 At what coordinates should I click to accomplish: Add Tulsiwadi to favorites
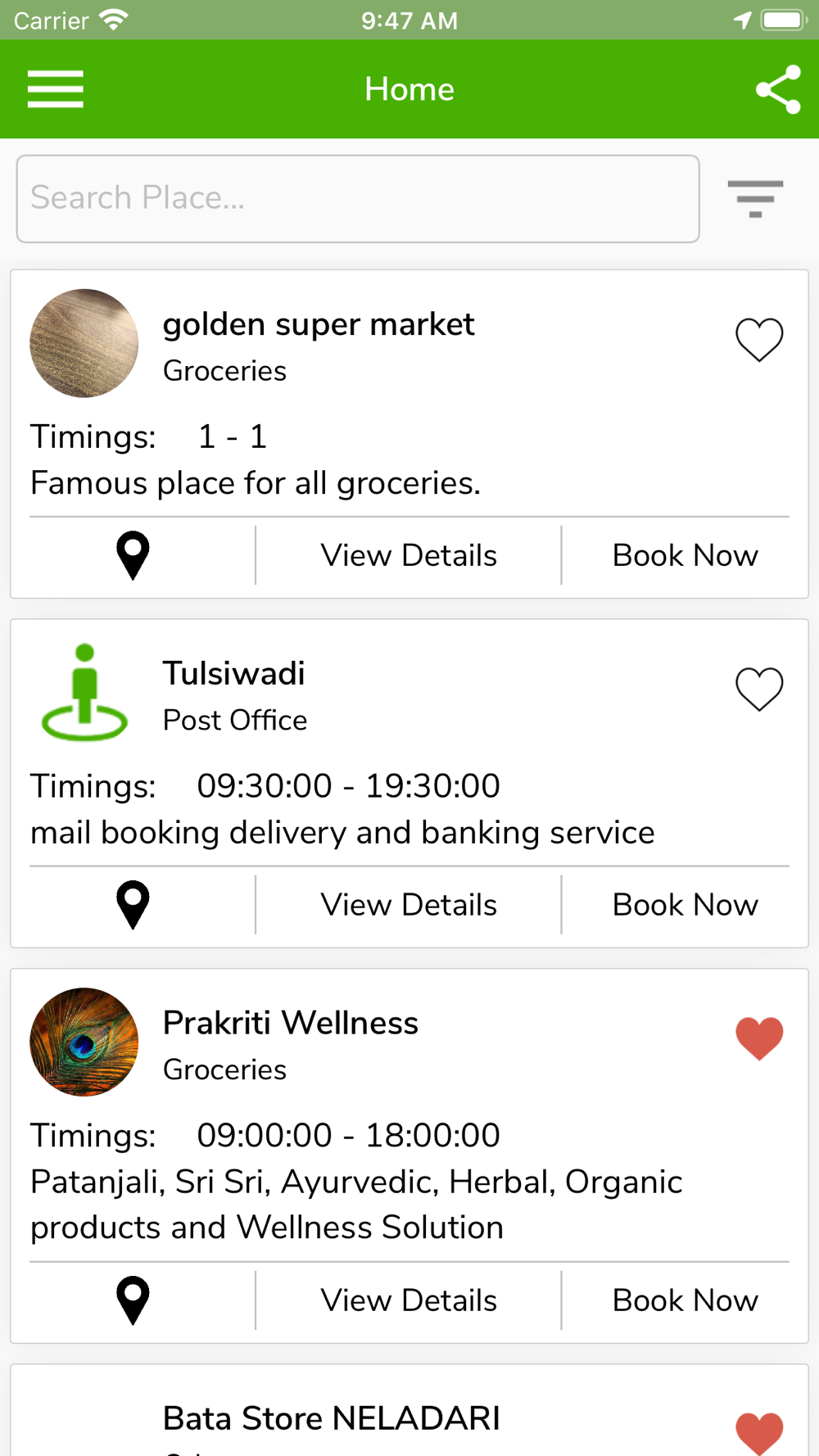tap(759, 689)
